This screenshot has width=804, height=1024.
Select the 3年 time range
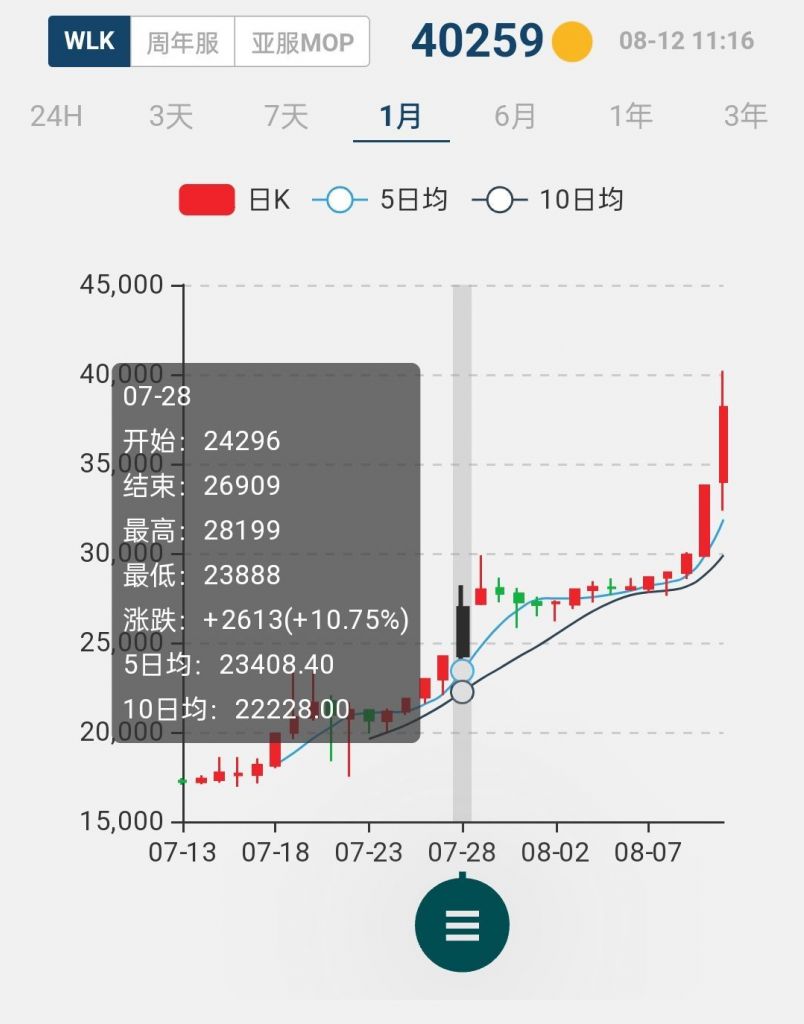point(746,117)
